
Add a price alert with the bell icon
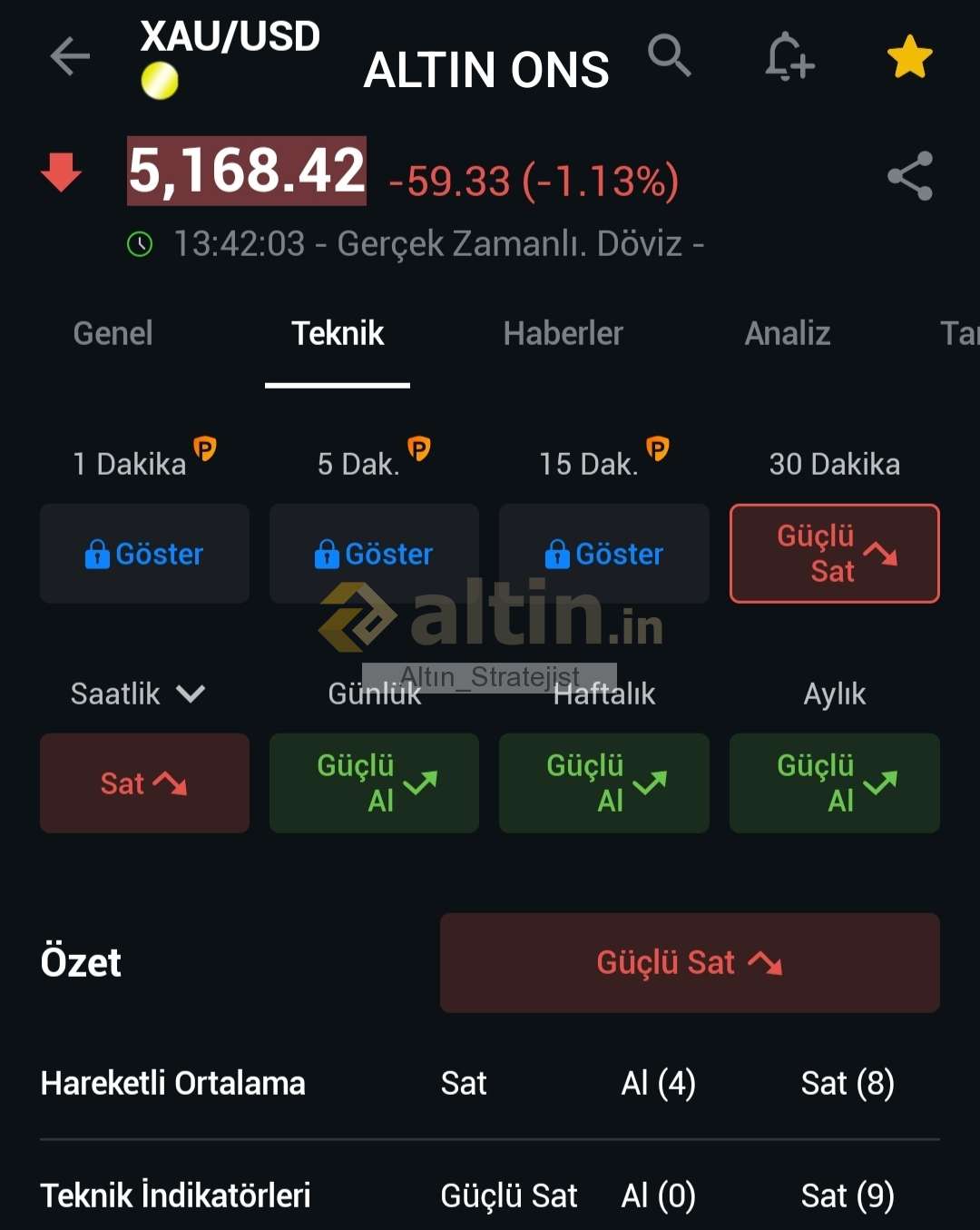click(788, 56)
